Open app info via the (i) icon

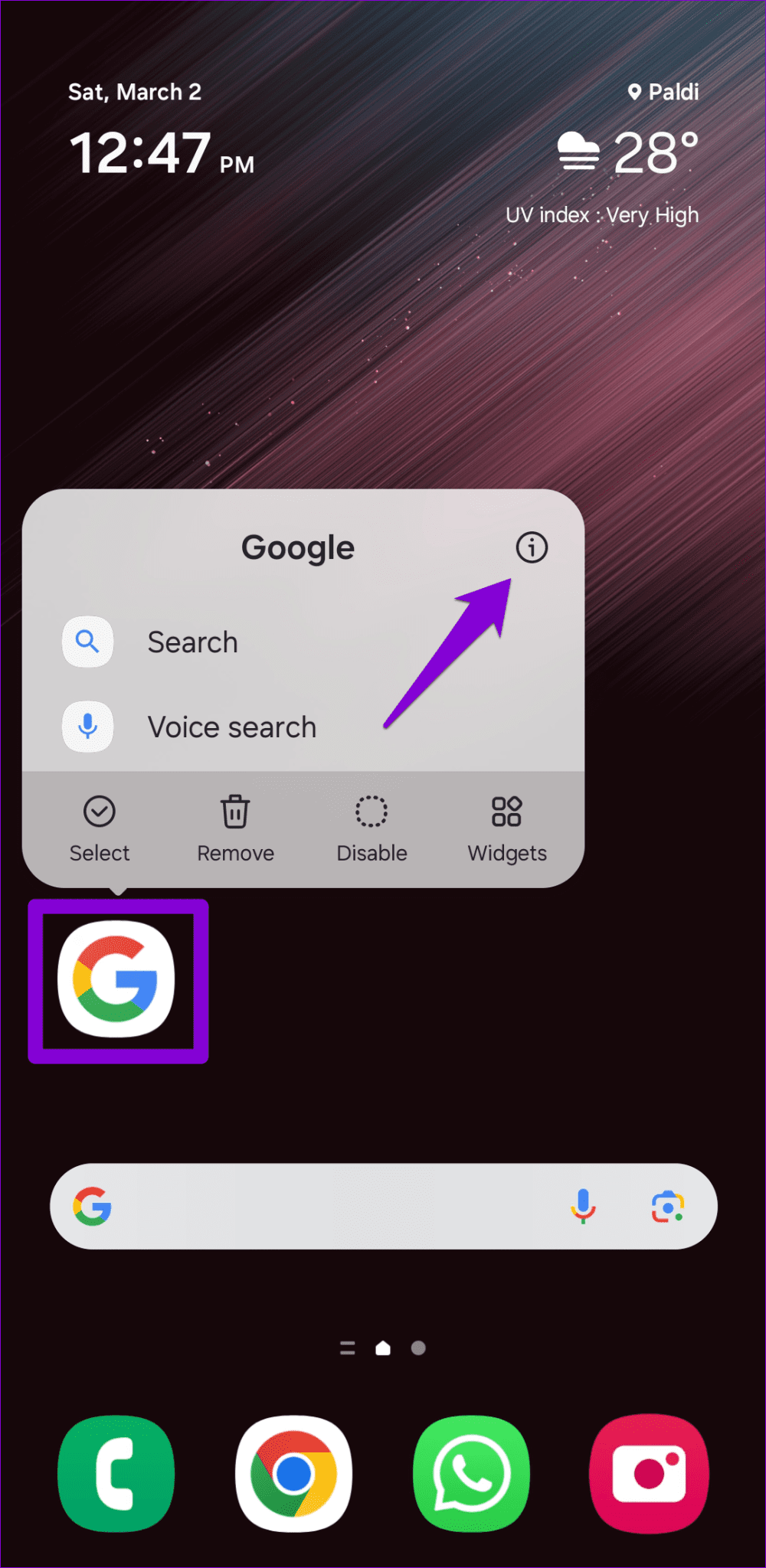pyautogui.click(x=532, y=547)
